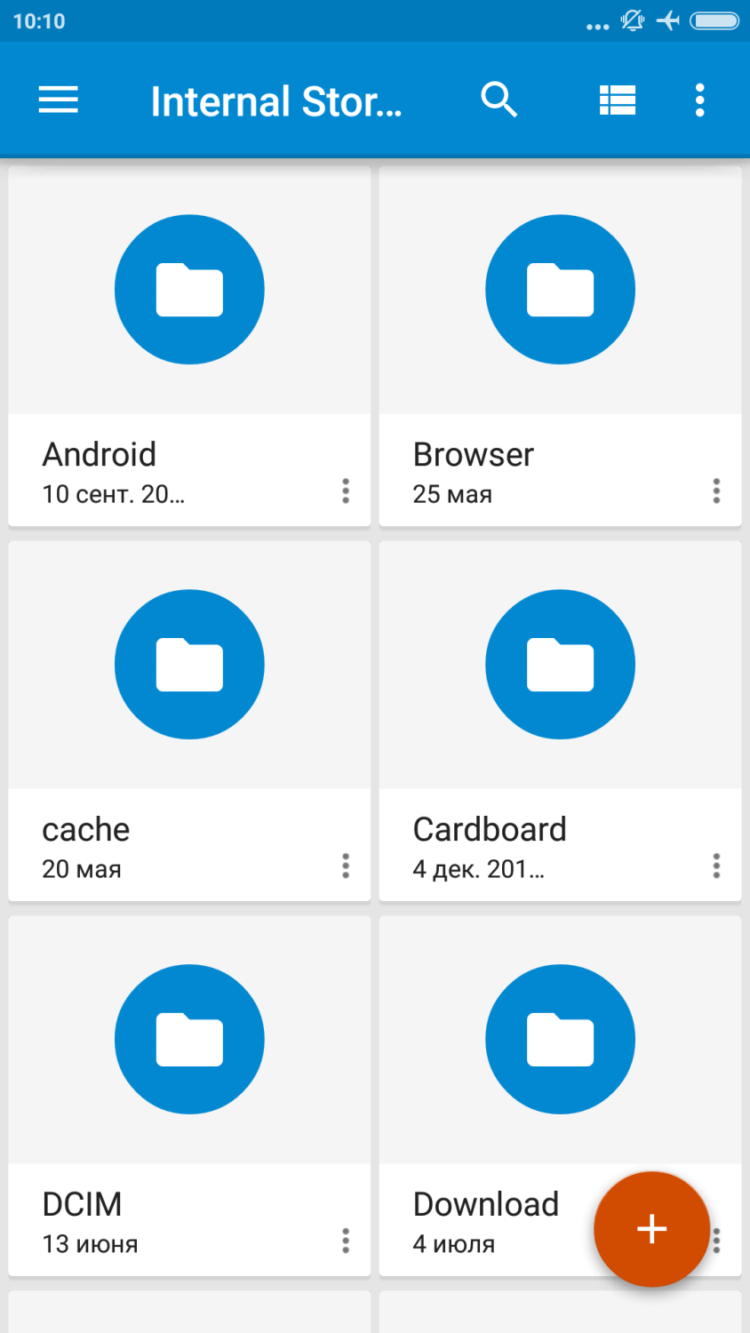Show more options for DCIM folder
750x1333 pixels.
click(345, 1241)
